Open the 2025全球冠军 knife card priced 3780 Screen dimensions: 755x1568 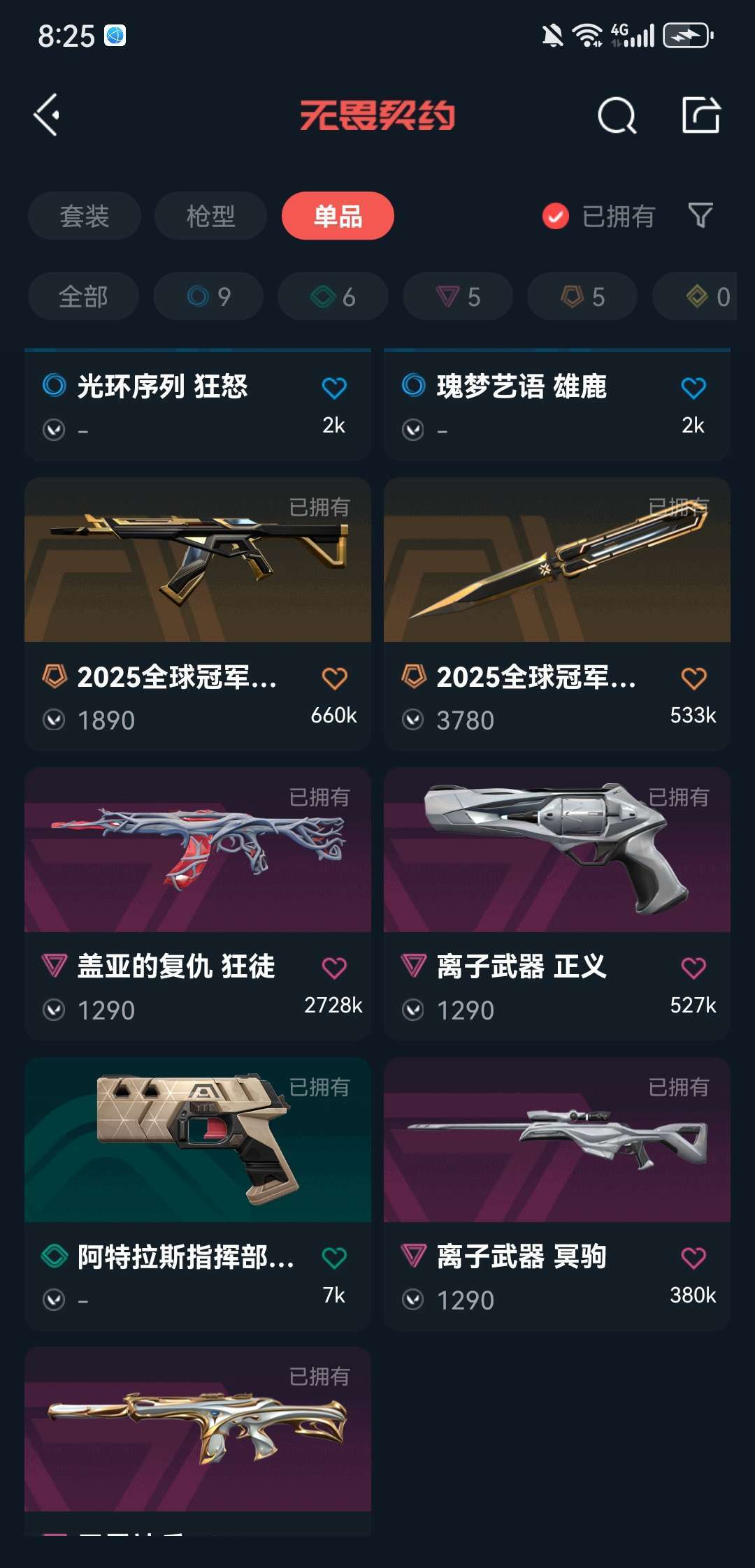[557, 614]
